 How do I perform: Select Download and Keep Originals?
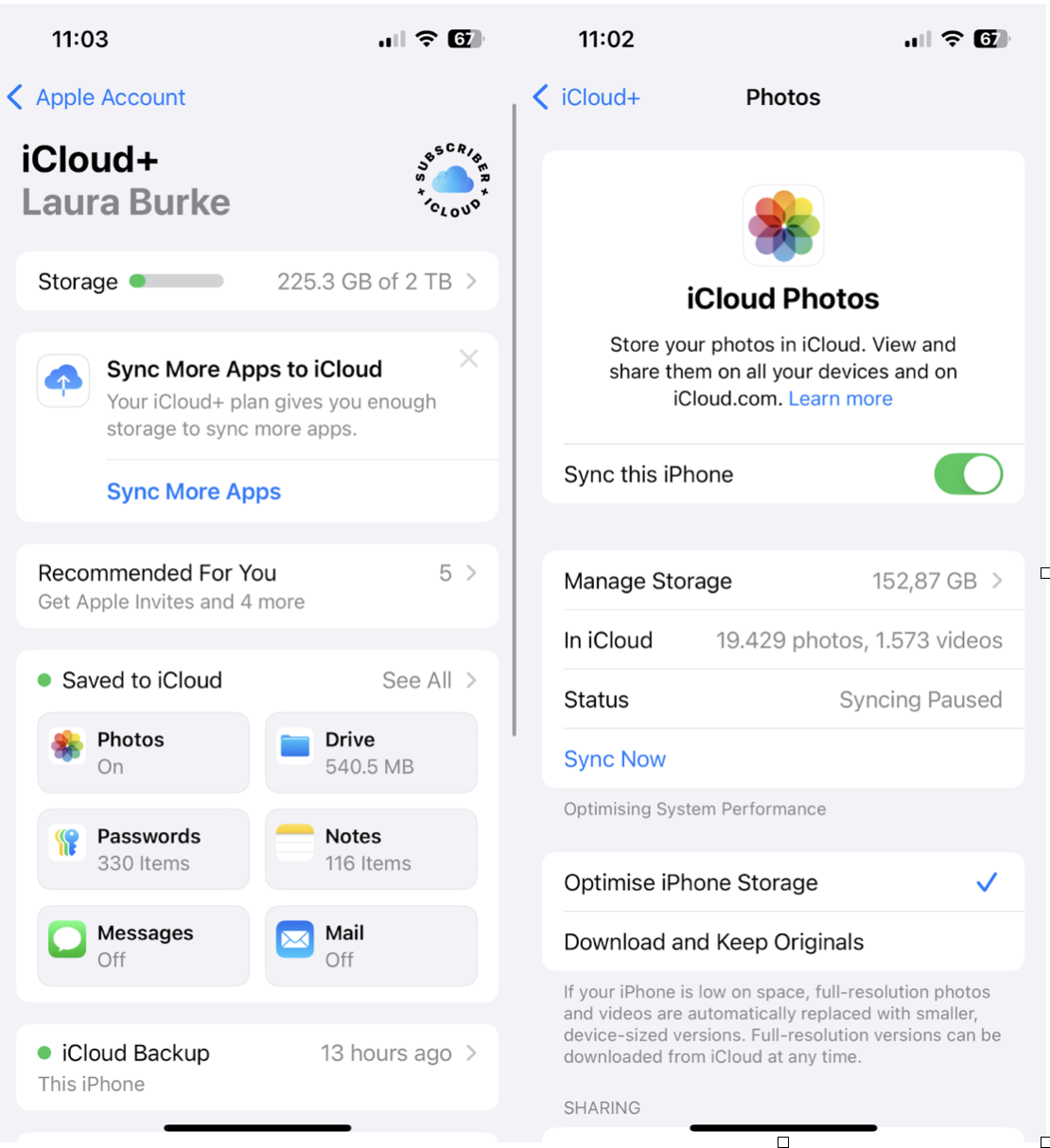click(x=783, y=942)
